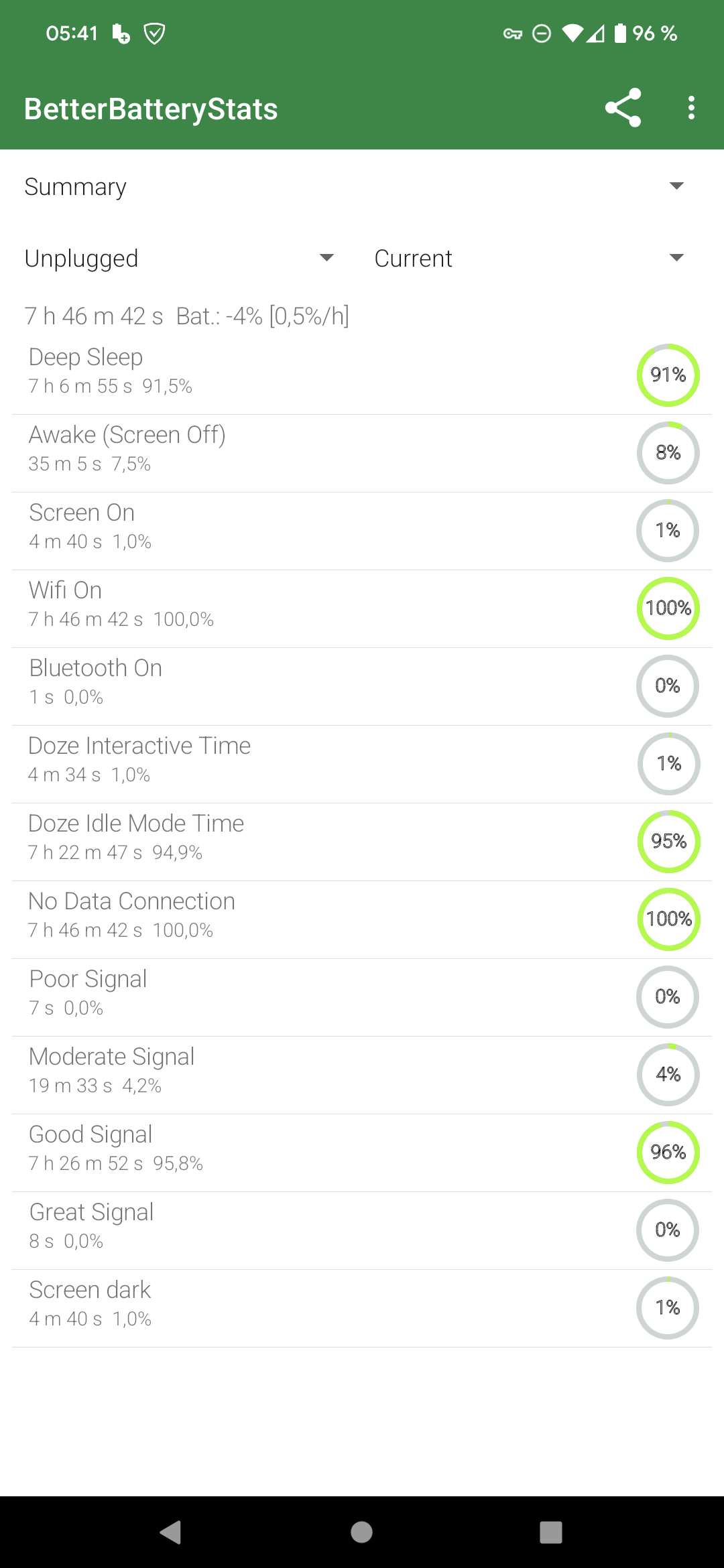Select the Deep Sleep row
This screenshot has height=1568, width=724.
(x=362, y=375)
